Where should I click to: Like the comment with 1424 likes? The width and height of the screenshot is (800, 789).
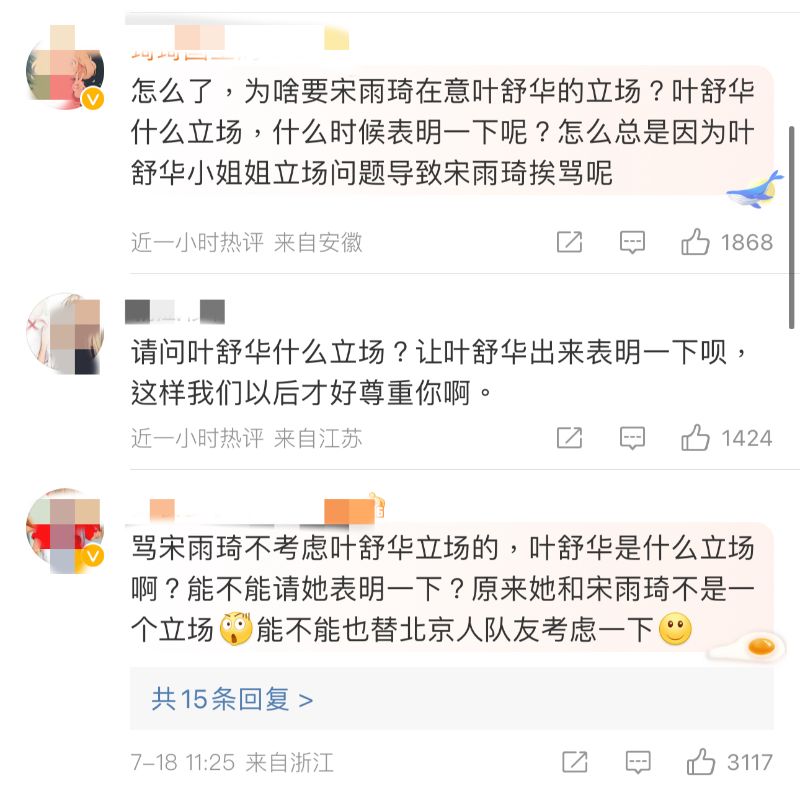pos(696,438)
